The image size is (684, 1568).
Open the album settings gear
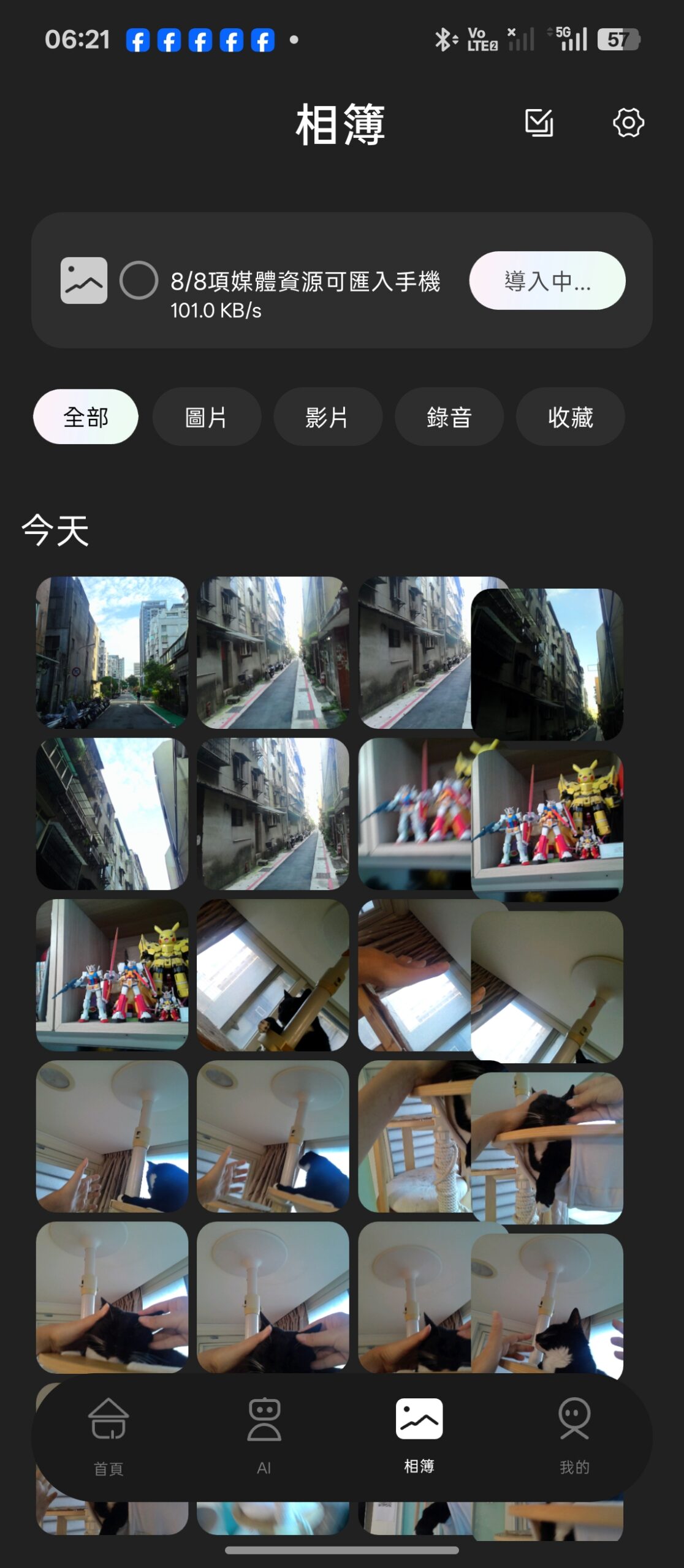point(628,123)
